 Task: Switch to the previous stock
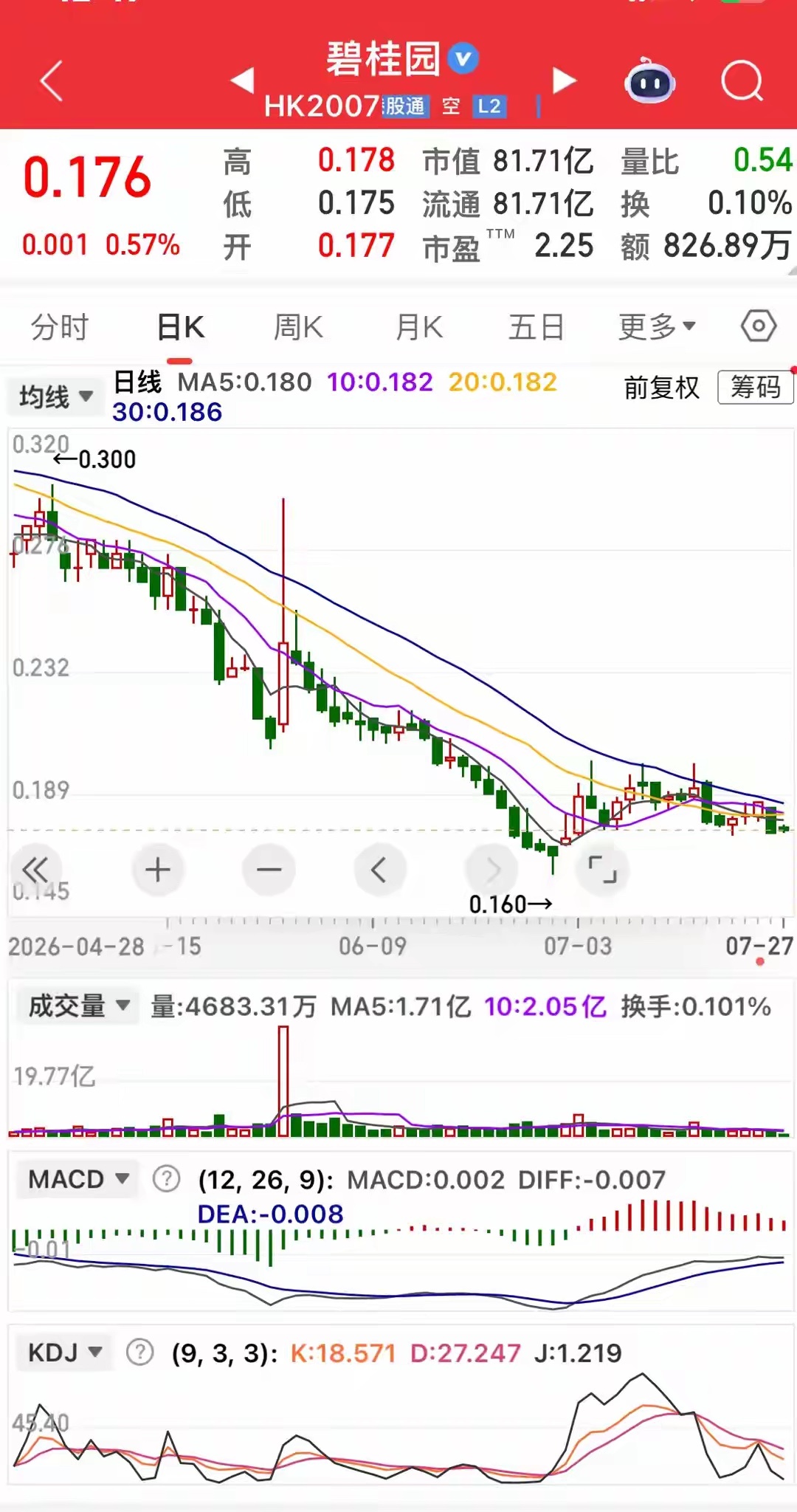click(x=243, y=80)
